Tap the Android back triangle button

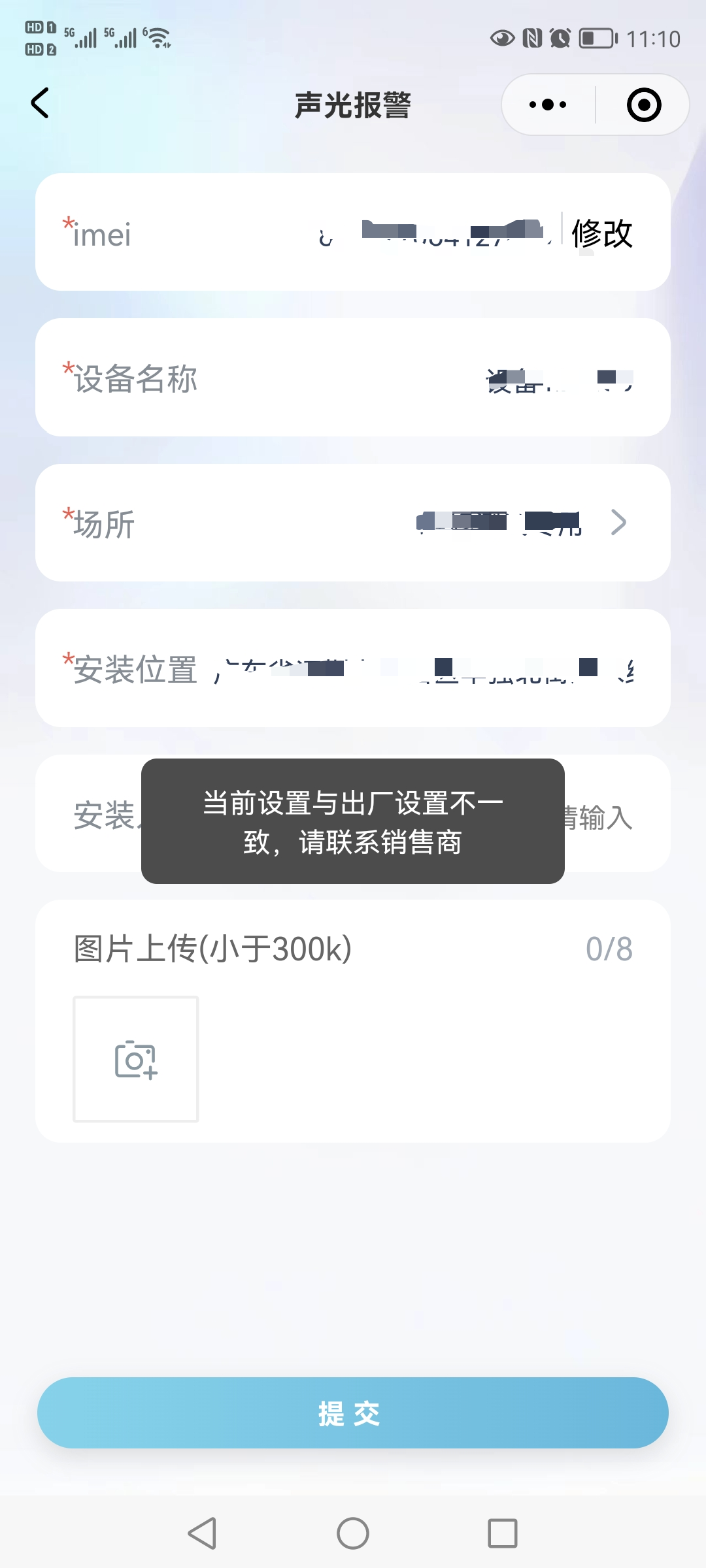tap(203, 1533)
